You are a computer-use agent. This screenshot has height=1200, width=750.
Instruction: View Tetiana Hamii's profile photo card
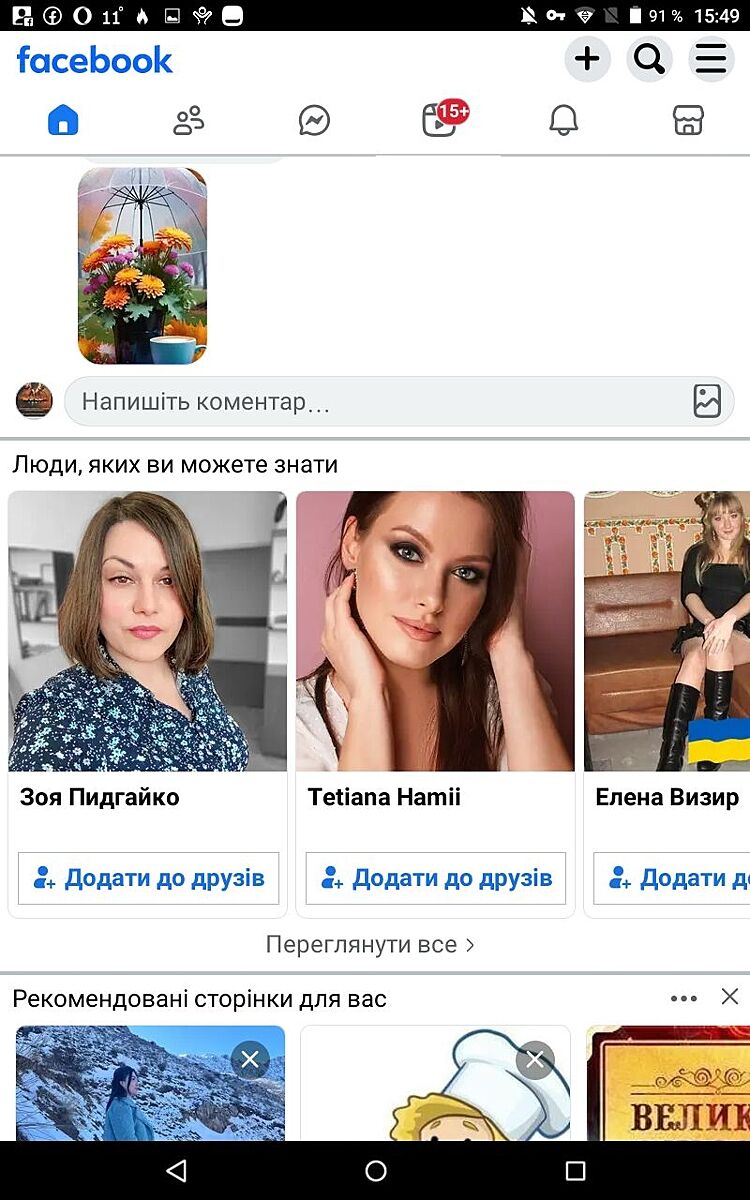(435, 631)
